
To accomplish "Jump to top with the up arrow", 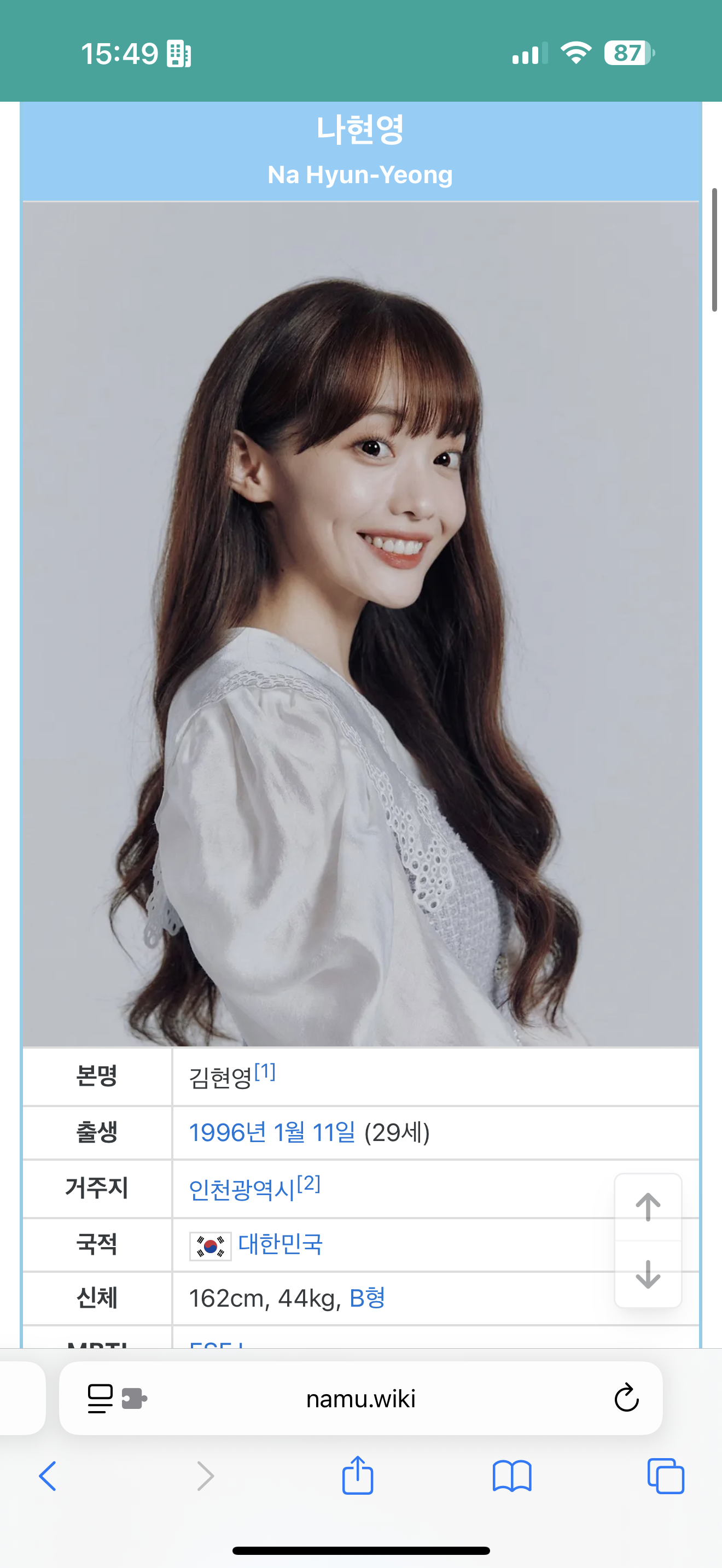I will coord(648,1207).
